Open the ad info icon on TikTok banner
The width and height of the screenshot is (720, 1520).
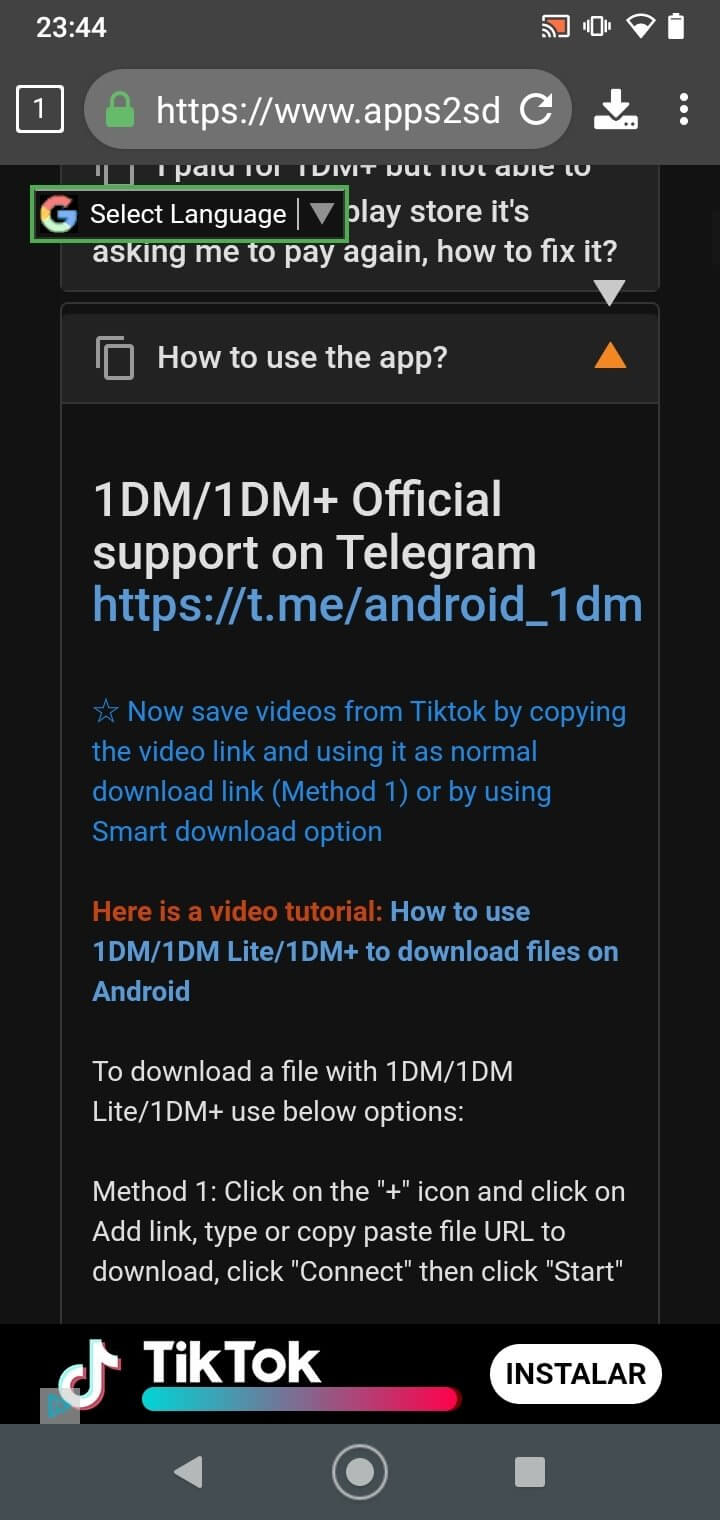pyautogui.click(x=59, y=1404)
